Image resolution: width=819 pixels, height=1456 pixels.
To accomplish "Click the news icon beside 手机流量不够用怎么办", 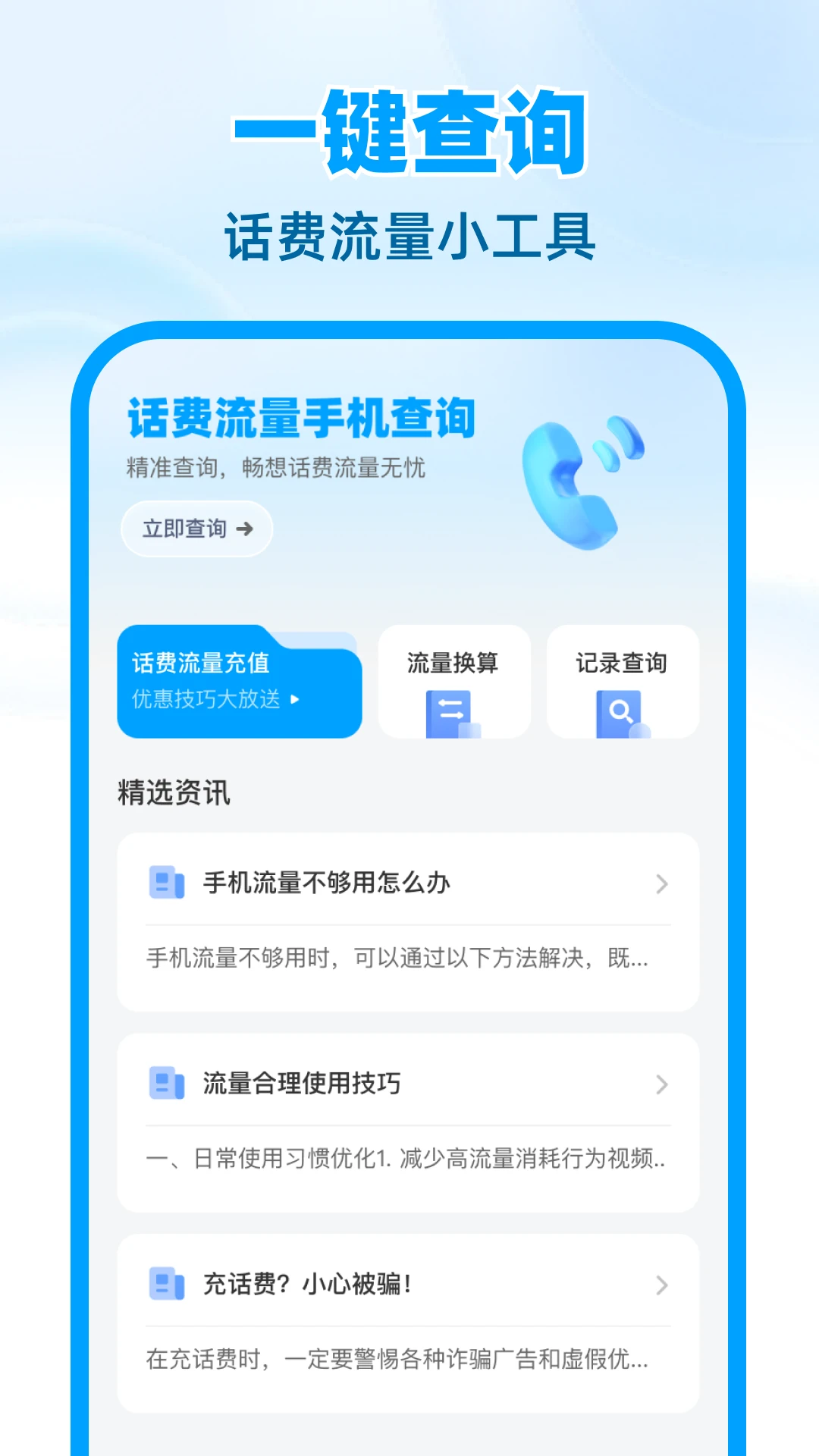I will 166,882.
